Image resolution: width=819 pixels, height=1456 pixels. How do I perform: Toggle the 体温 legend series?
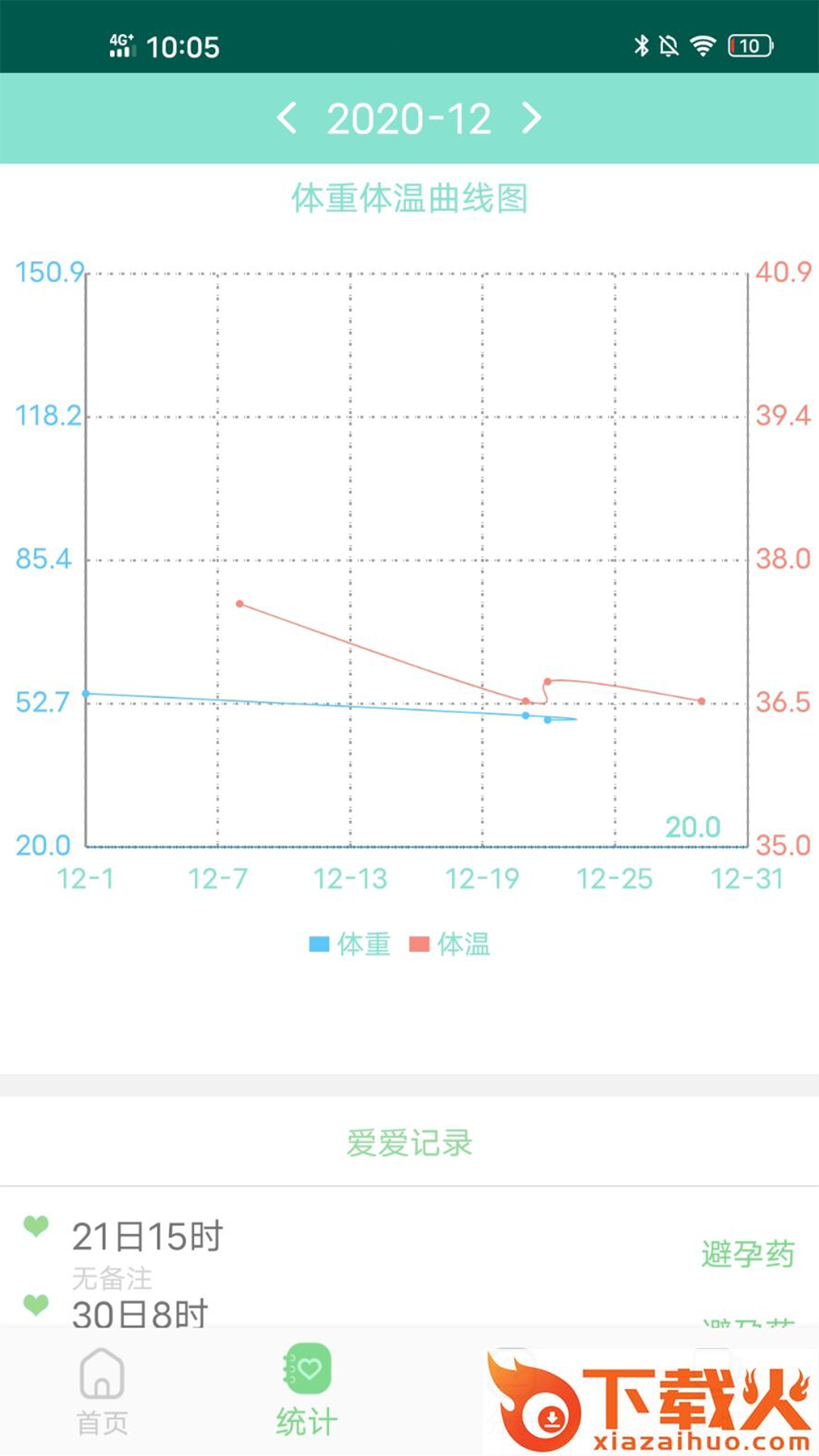tap(450, 944)
